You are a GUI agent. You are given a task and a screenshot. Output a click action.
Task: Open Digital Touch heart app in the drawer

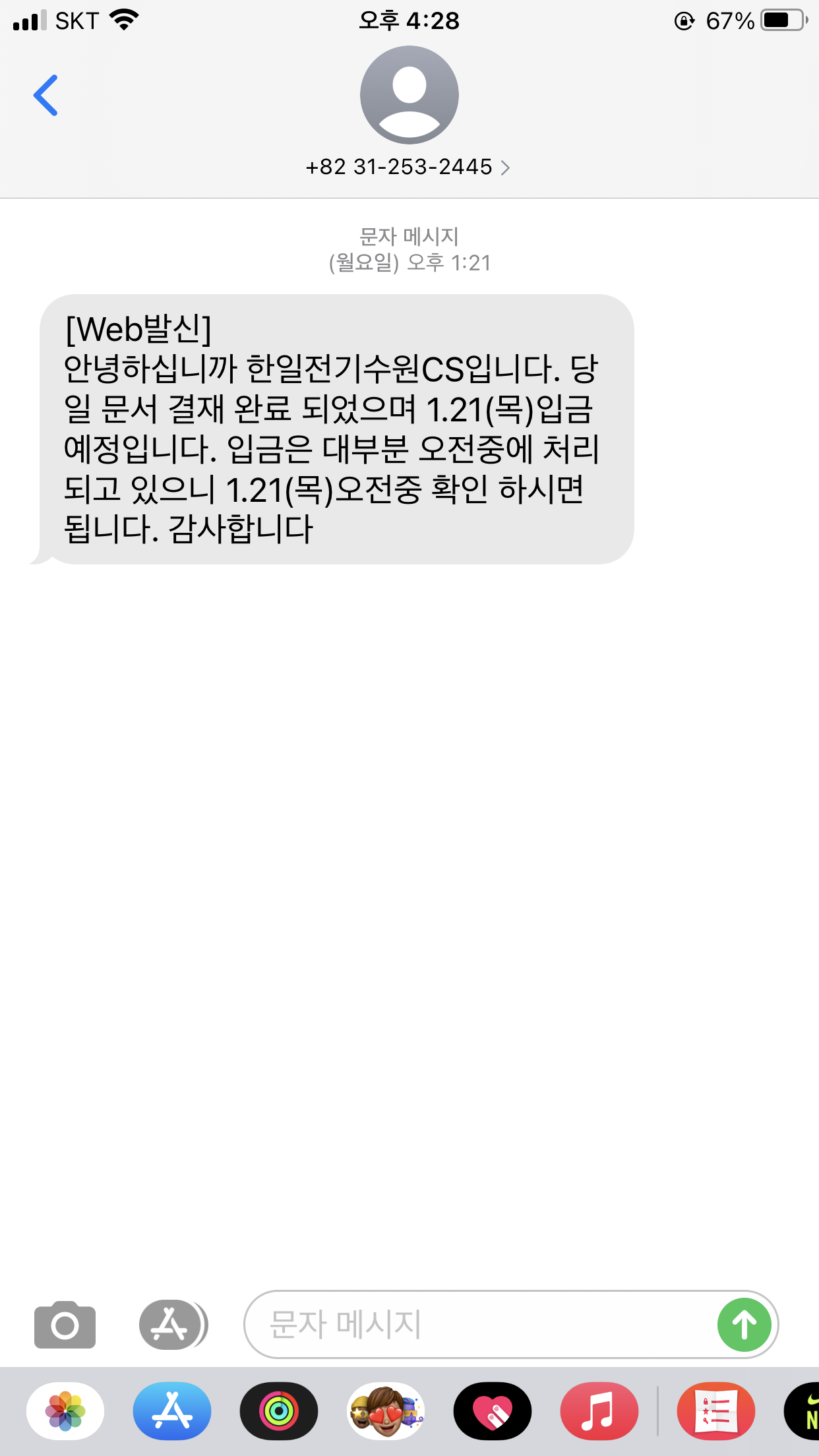pos(493,1411)
